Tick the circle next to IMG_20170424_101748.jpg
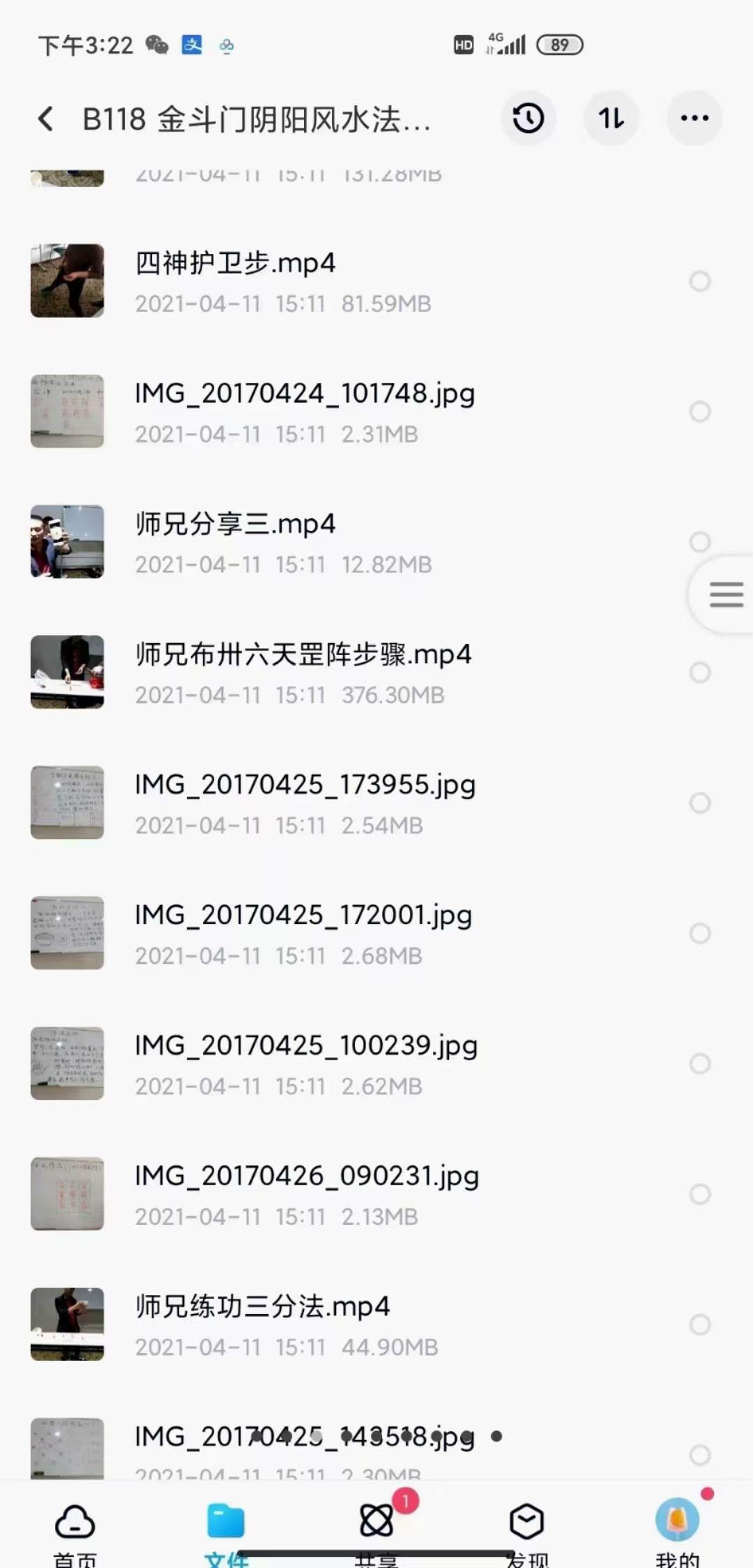The width and height of the screenshot is (753, 1568). pos(700,412)
